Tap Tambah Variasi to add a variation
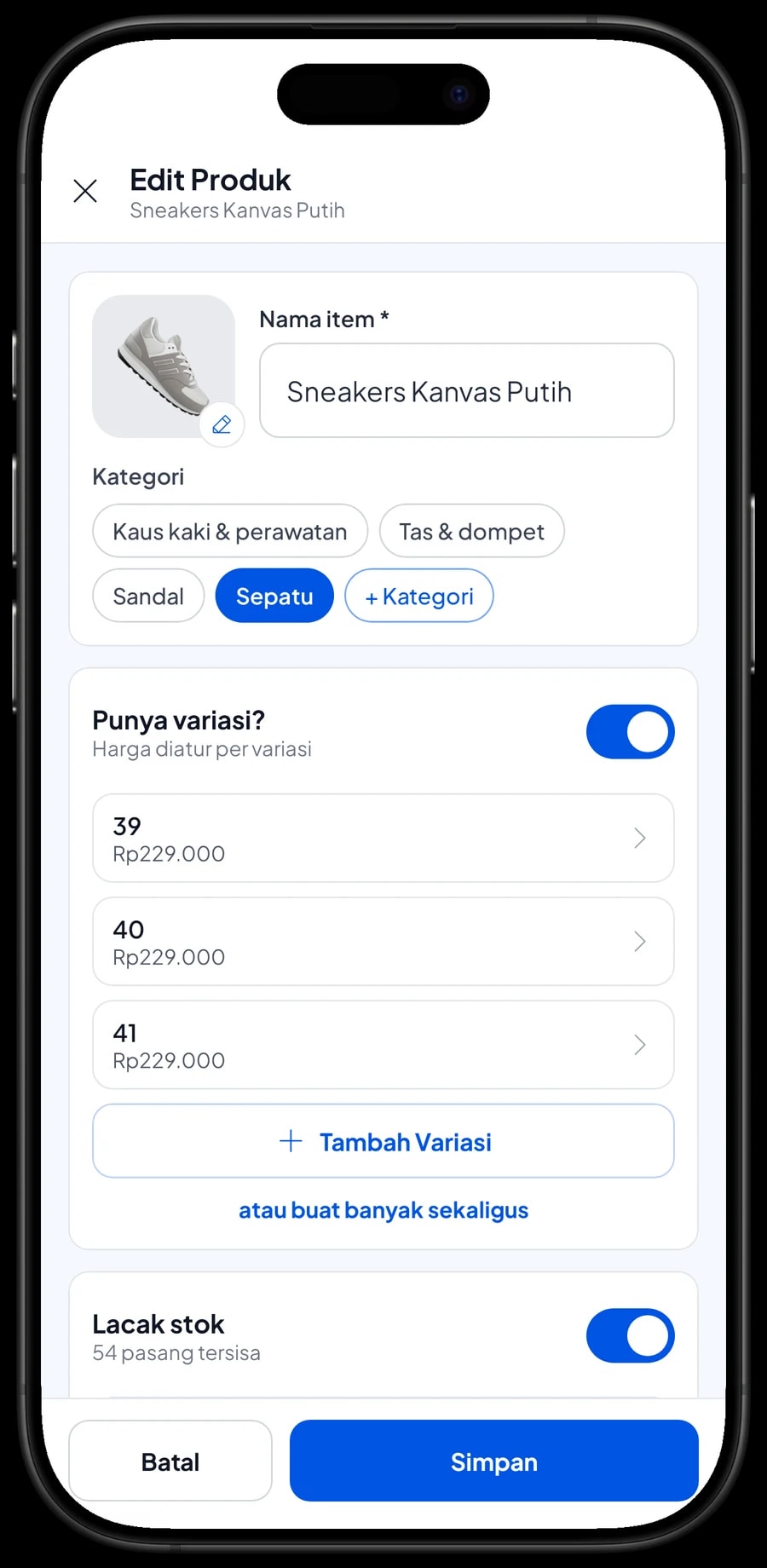767x1568 pixels. (383, 1141)
